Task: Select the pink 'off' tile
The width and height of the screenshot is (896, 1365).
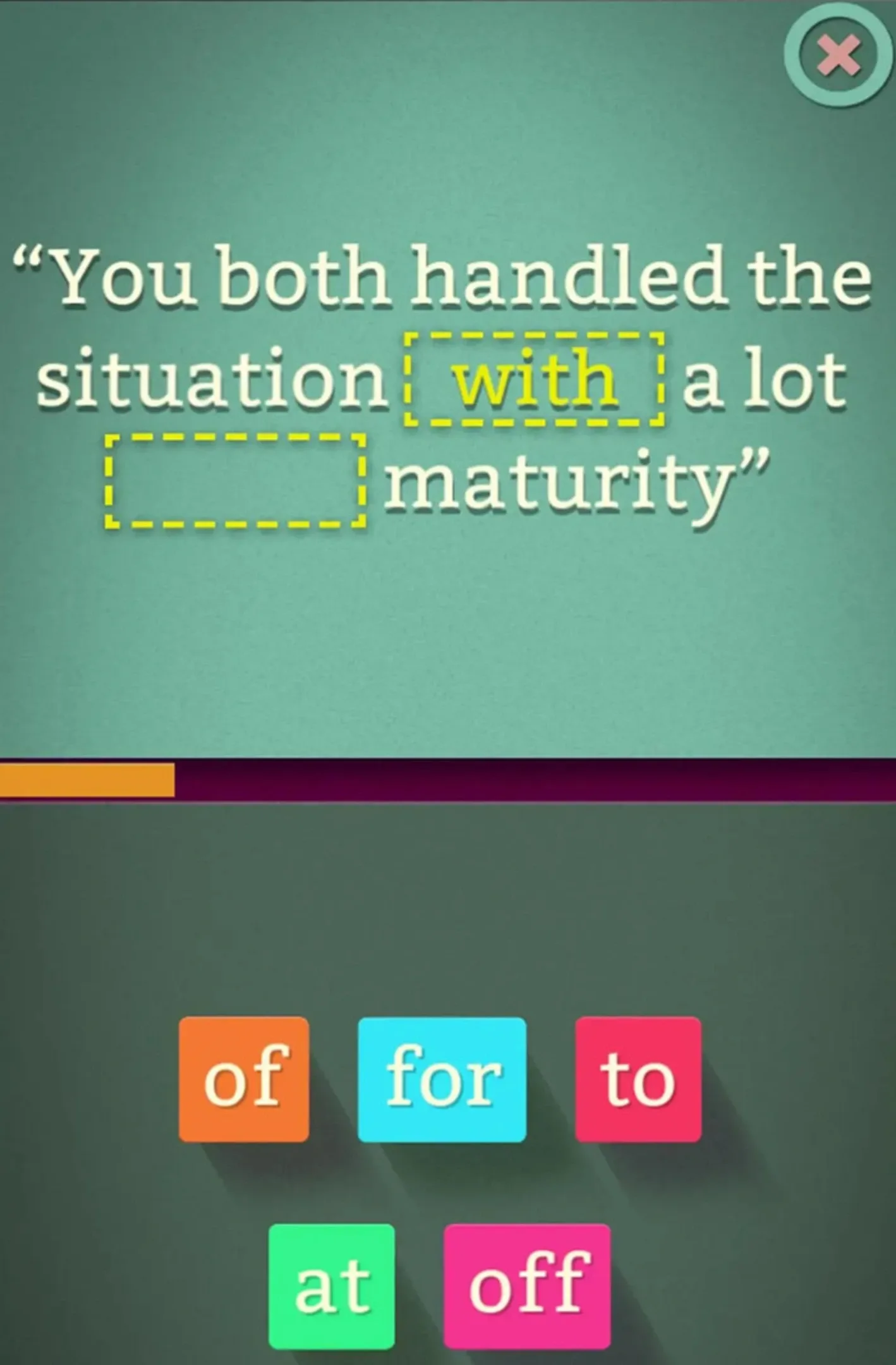Action: [527, 1286]
